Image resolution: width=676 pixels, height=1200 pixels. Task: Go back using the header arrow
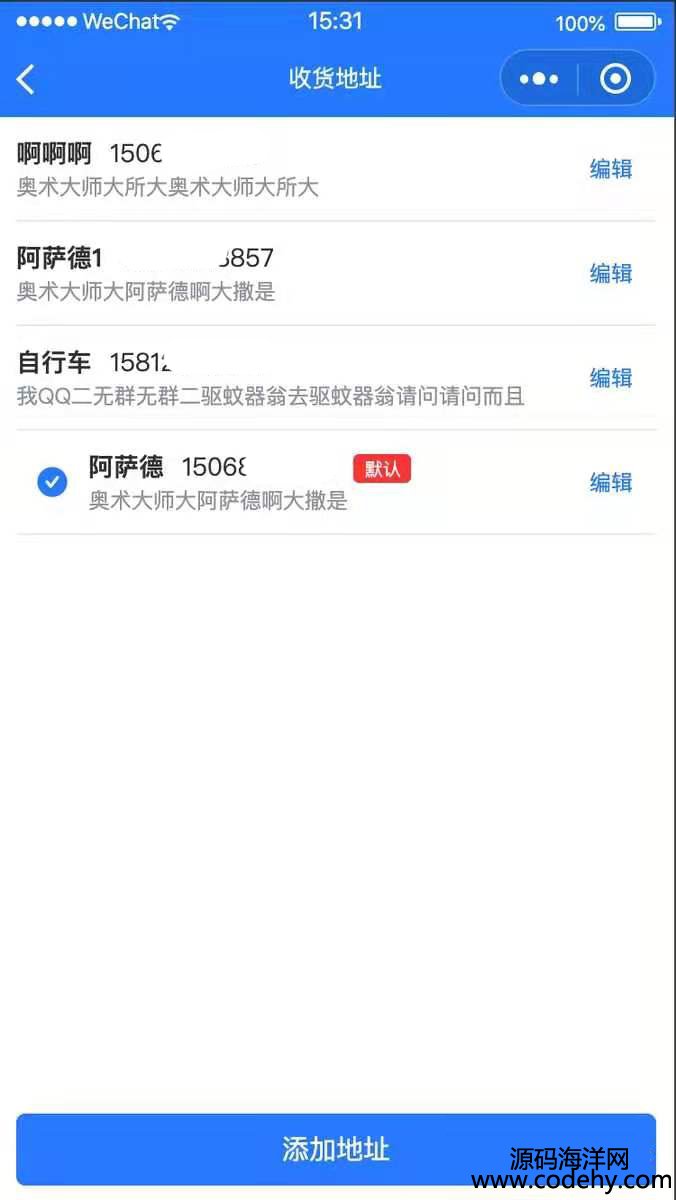click(26, 80)
